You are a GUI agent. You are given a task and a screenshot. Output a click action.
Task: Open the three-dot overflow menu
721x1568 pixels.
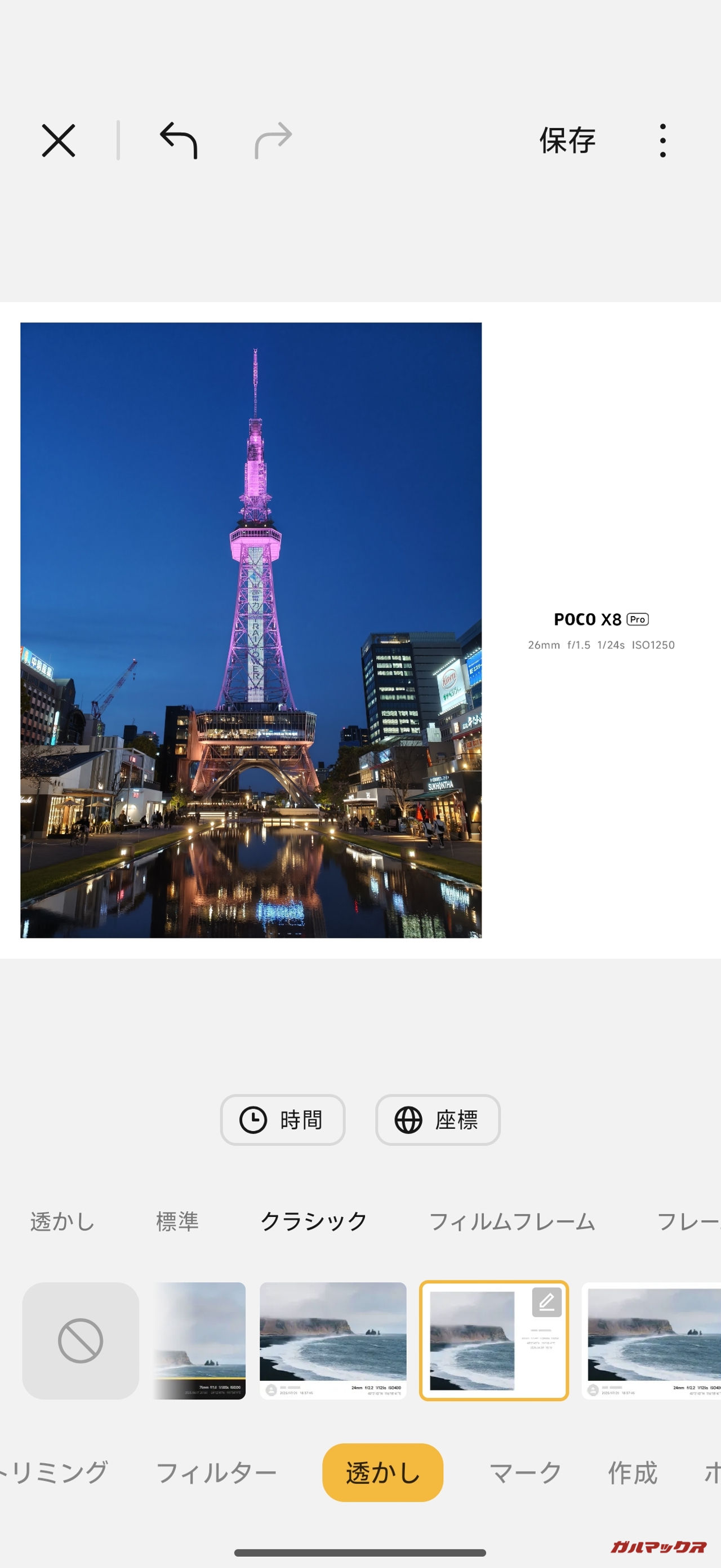click(x=662, y=140)
